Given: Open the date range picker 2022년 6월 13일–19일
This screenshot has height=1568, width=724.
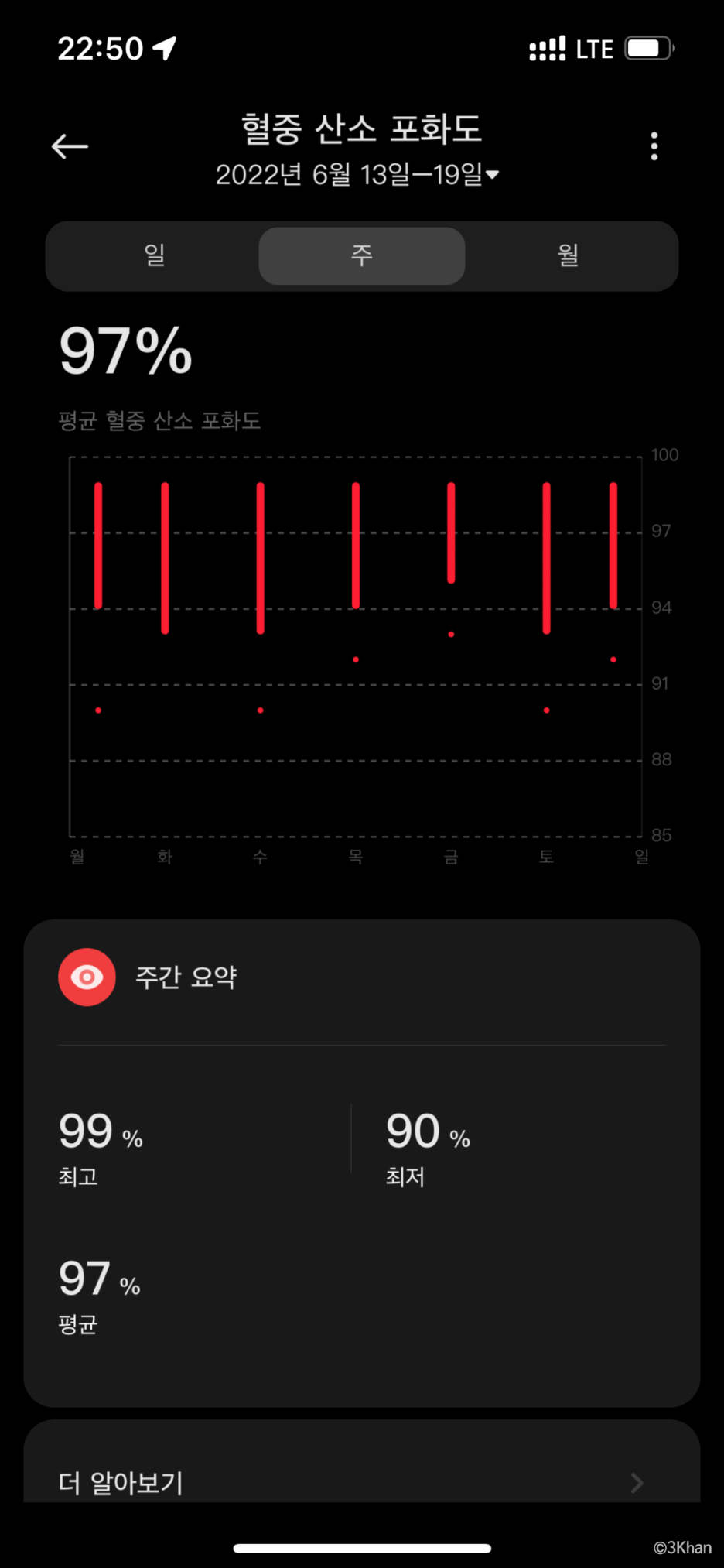Looking at the screenshot, I should [357, 175].
